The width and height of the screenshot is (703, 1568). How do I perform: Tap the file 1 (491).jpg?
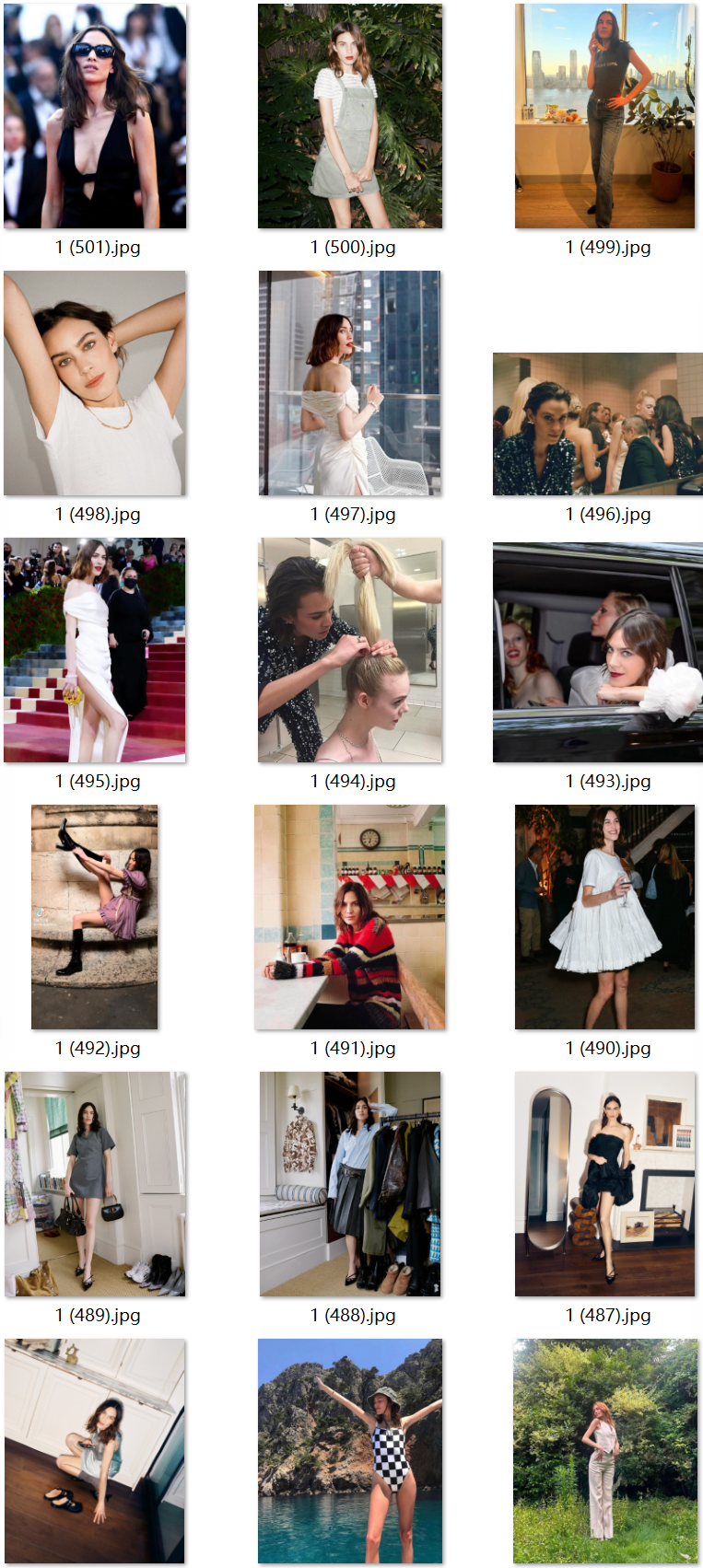click(350, 917)
